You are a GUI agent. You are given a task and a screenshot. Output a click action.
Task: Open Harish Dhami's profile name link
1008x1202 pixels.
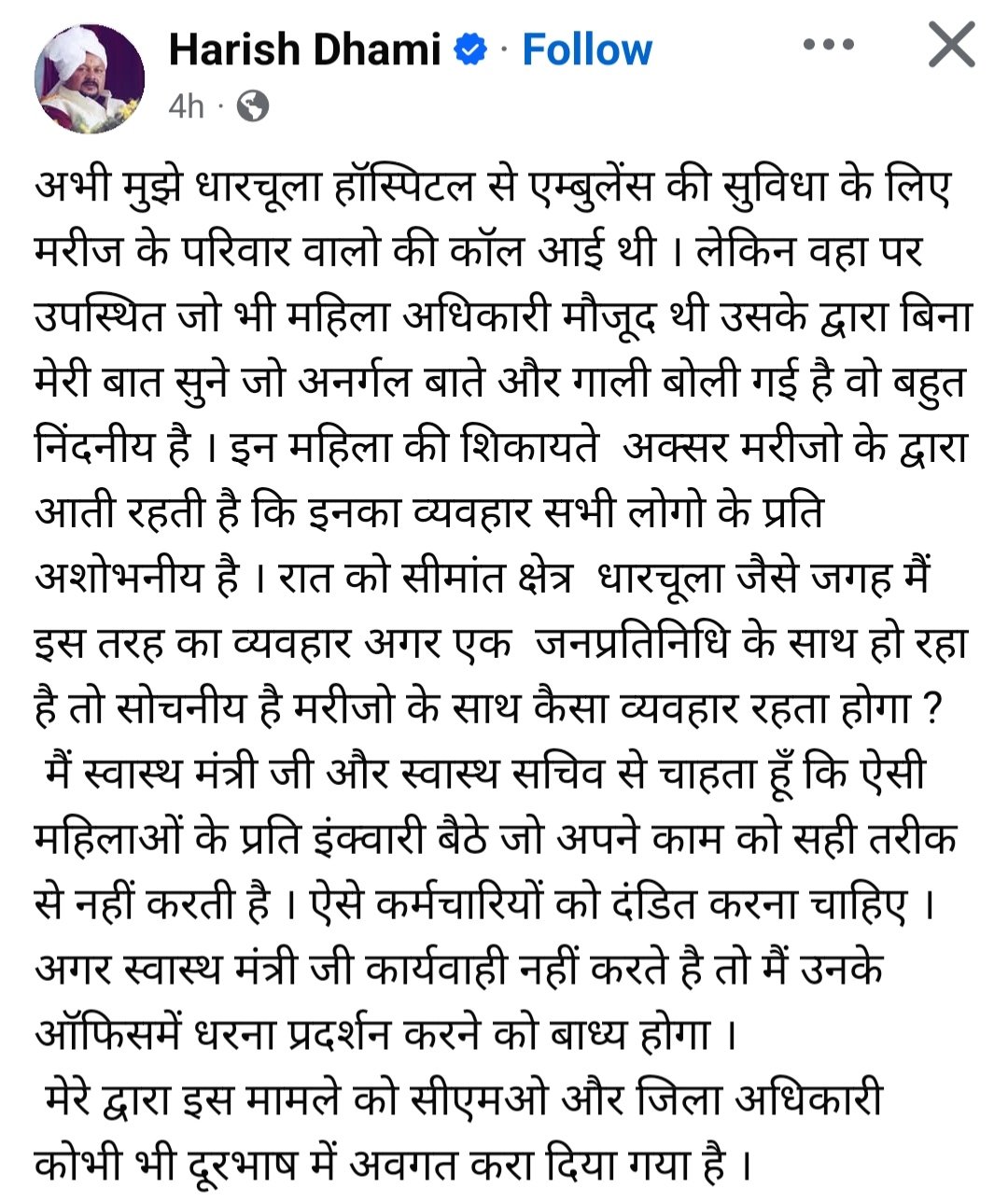[x=304, y=49]
